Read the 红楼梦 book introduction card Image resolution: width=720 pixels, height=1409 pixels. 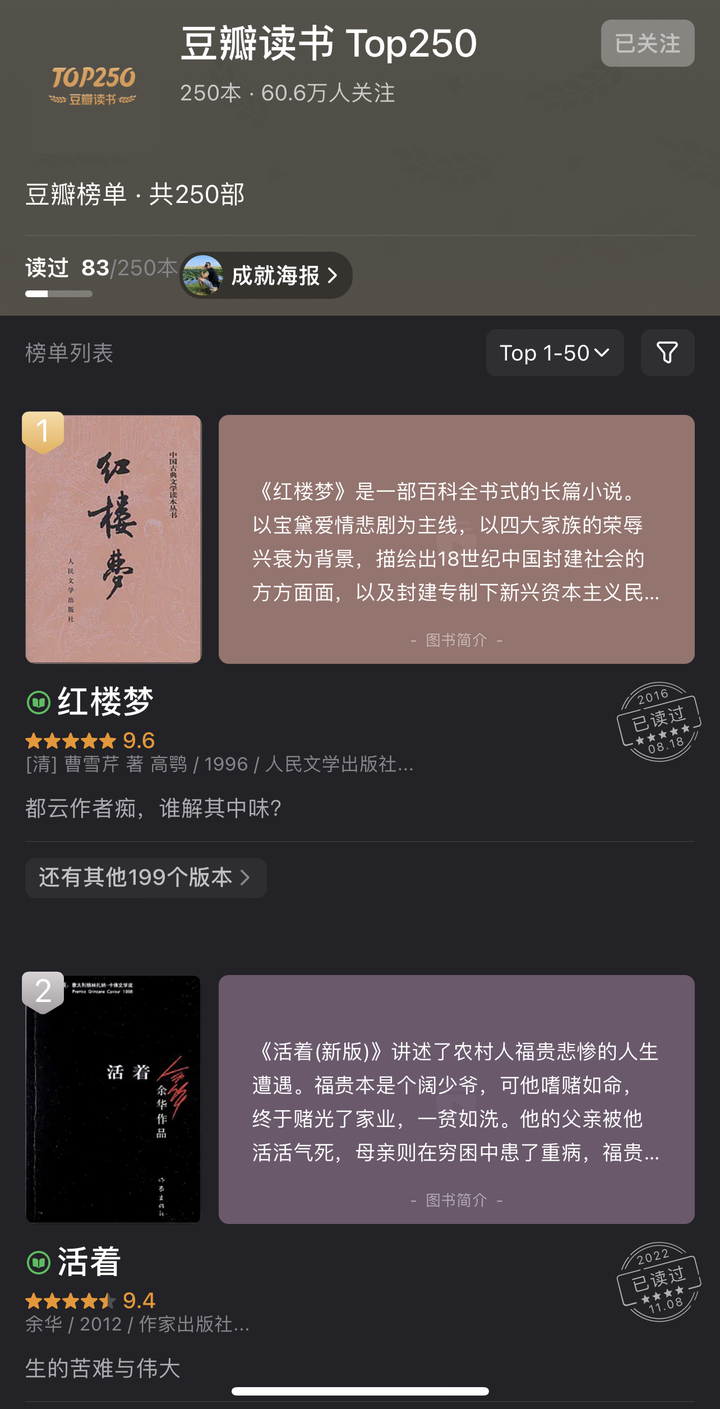[x=456, y=539]
